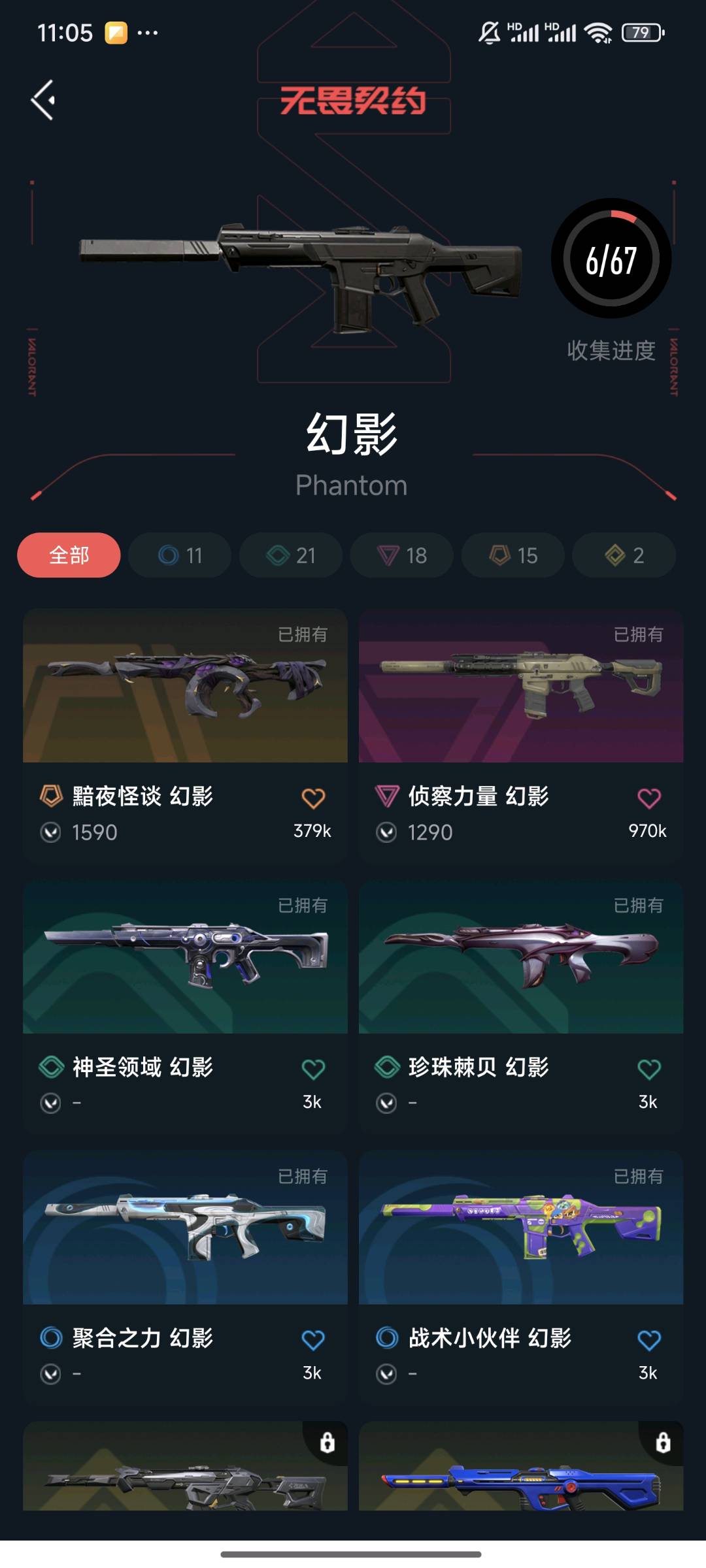Filter skins by the tier with 18
Screen dimensions: 706x1568
pos(402,555)
